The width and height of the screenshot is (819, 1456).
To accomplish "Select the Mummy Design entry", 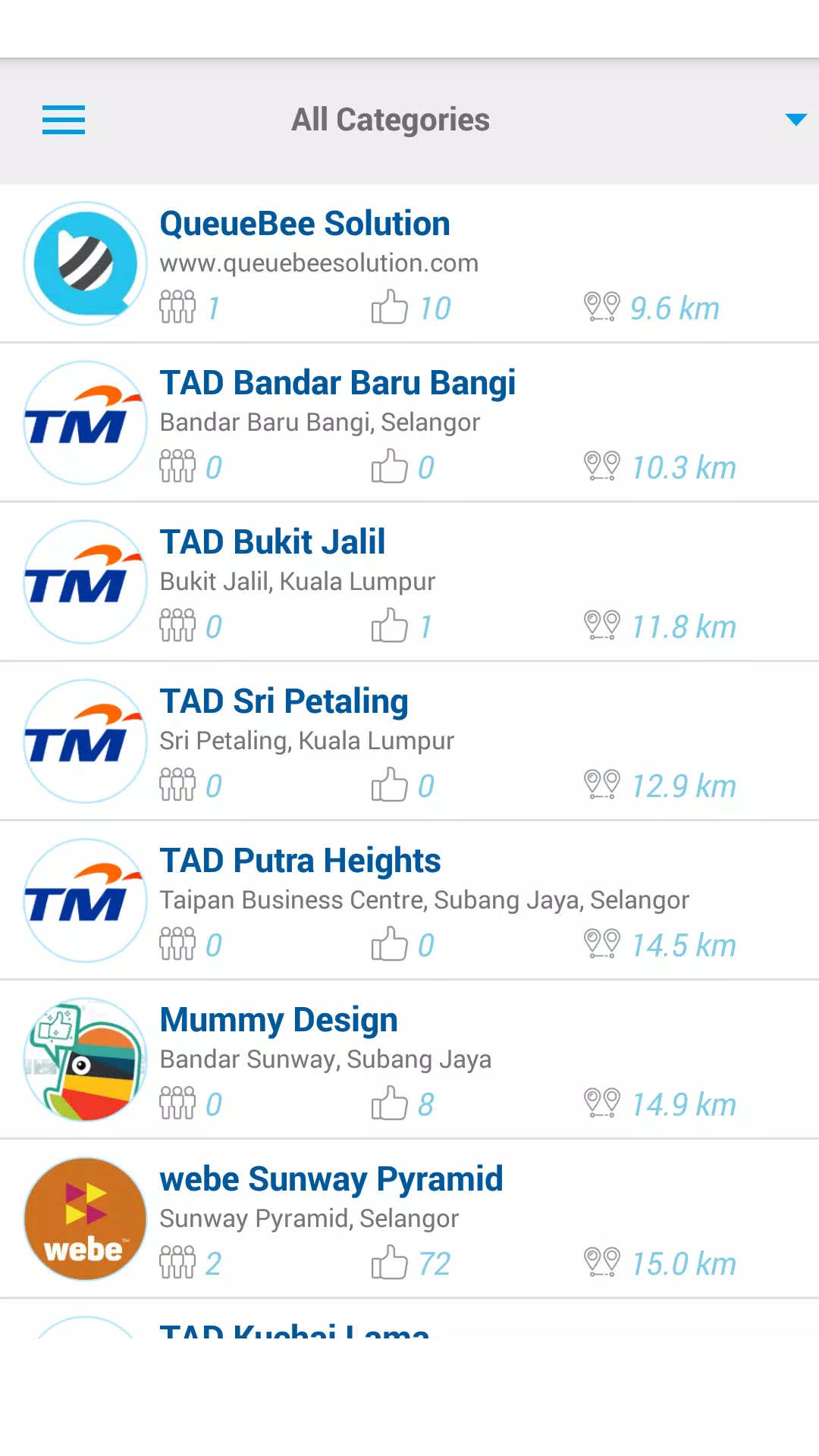I will tap(409, 1059).
